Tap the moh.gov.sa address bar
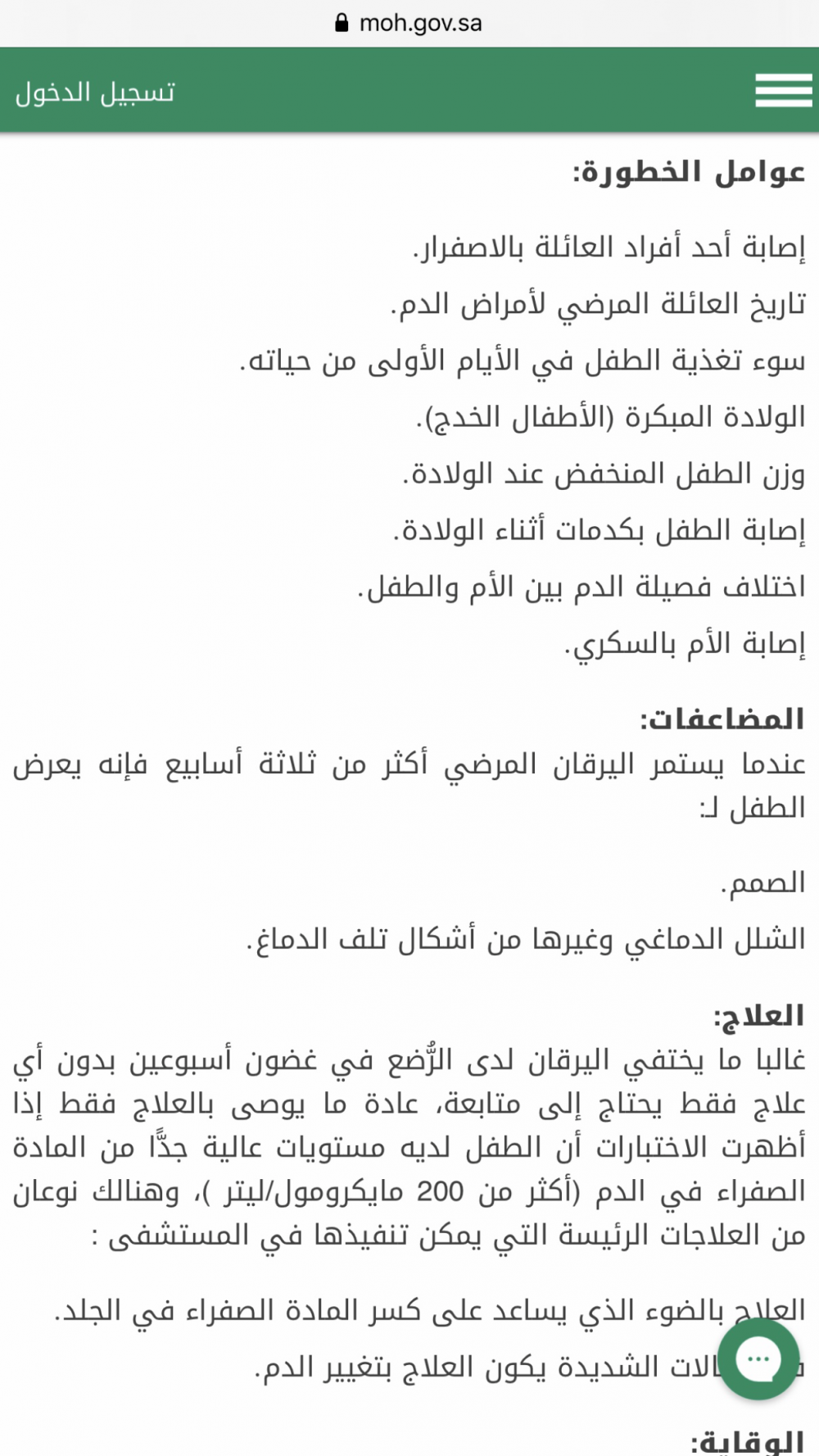This screenshot has width=819, height=1456. (x=409, y=23)
